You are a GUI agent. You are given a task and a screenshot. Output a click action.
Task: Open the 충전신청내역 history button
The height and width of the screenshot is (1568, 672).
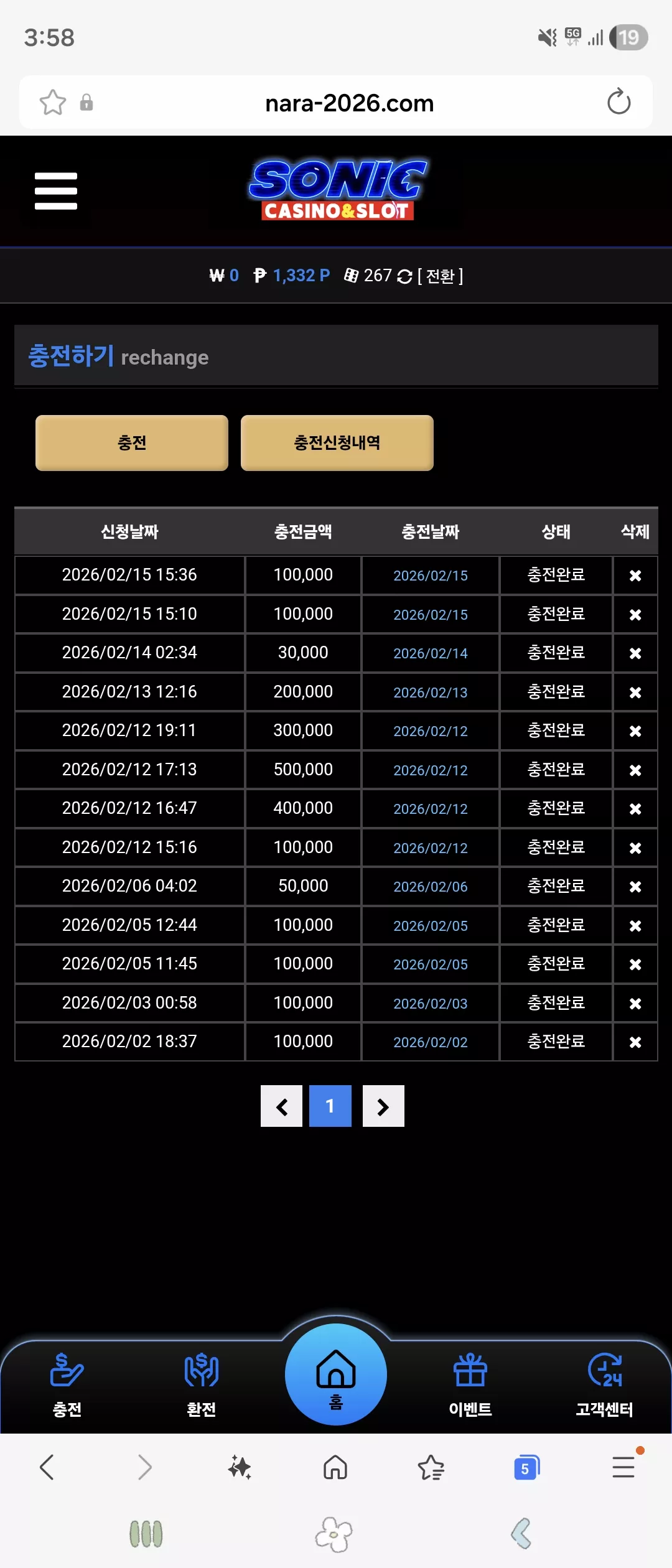tap(337, 443)
